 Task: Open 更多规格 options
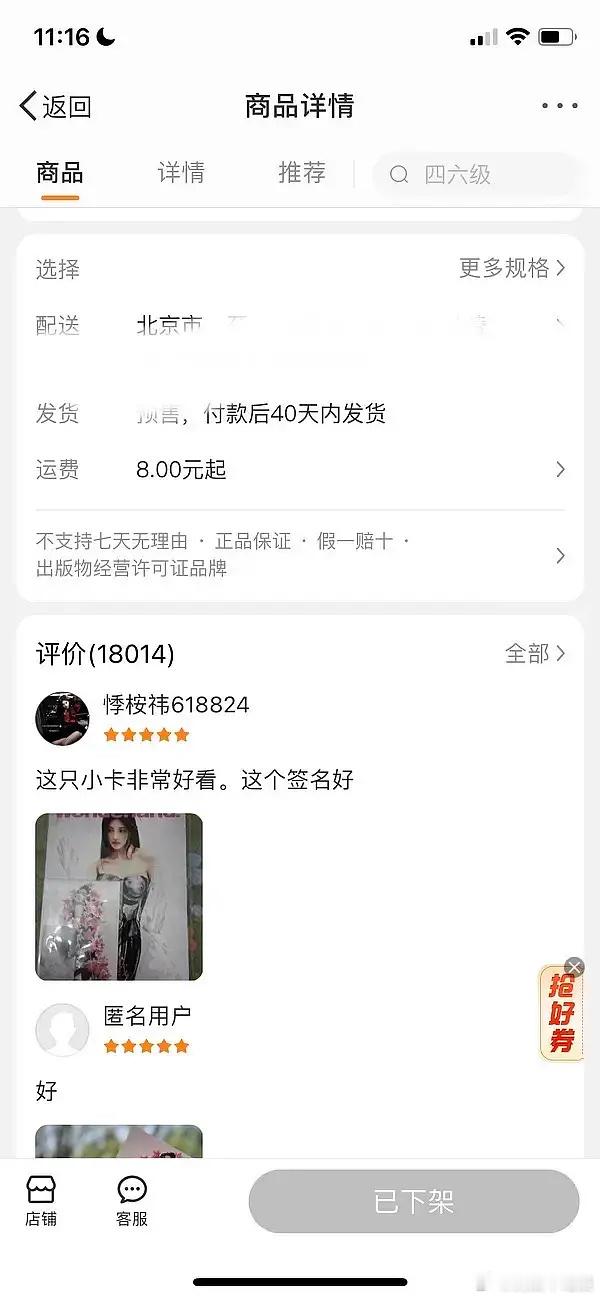(512, 268)
